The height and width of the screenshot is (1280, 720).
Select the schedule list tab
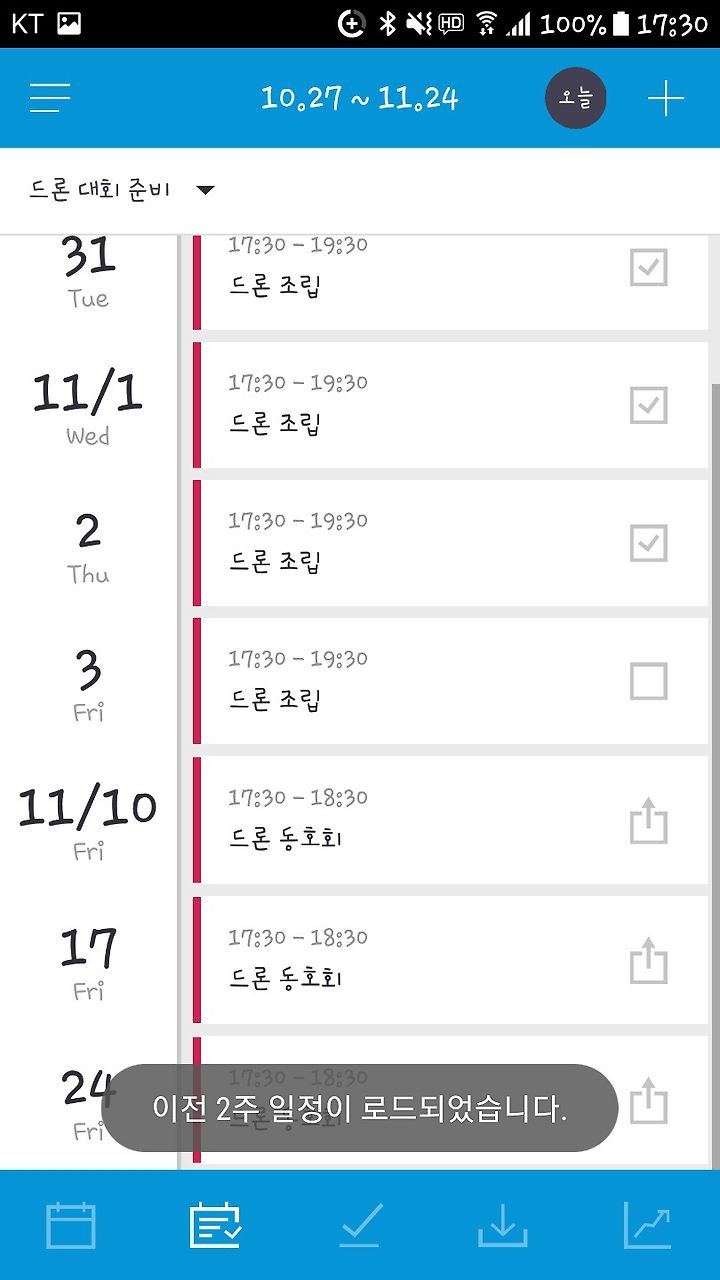tap(215, 1225)
